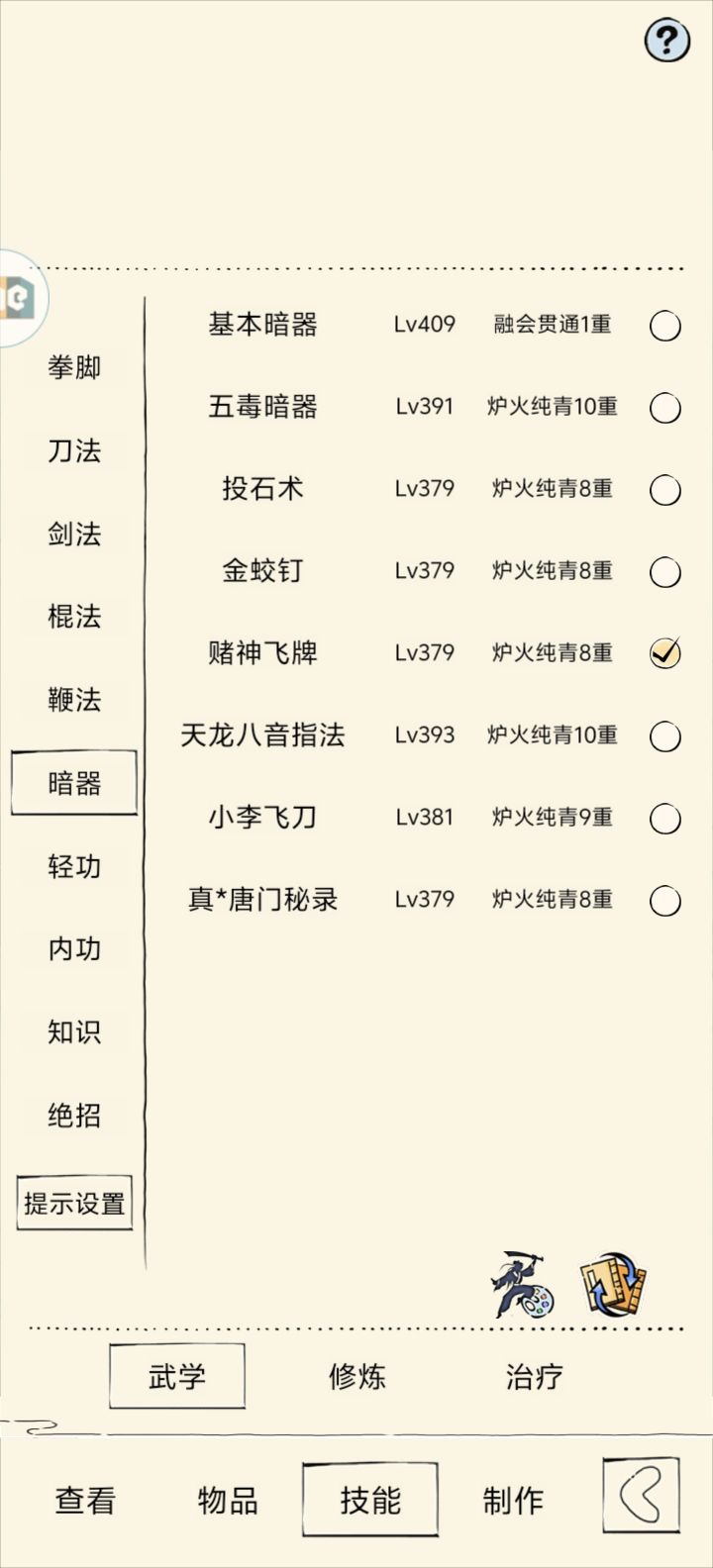This screenshot has width=713, height=1568.
Task: Tap the skill exchange swap icon
Action: (609, 1285)
